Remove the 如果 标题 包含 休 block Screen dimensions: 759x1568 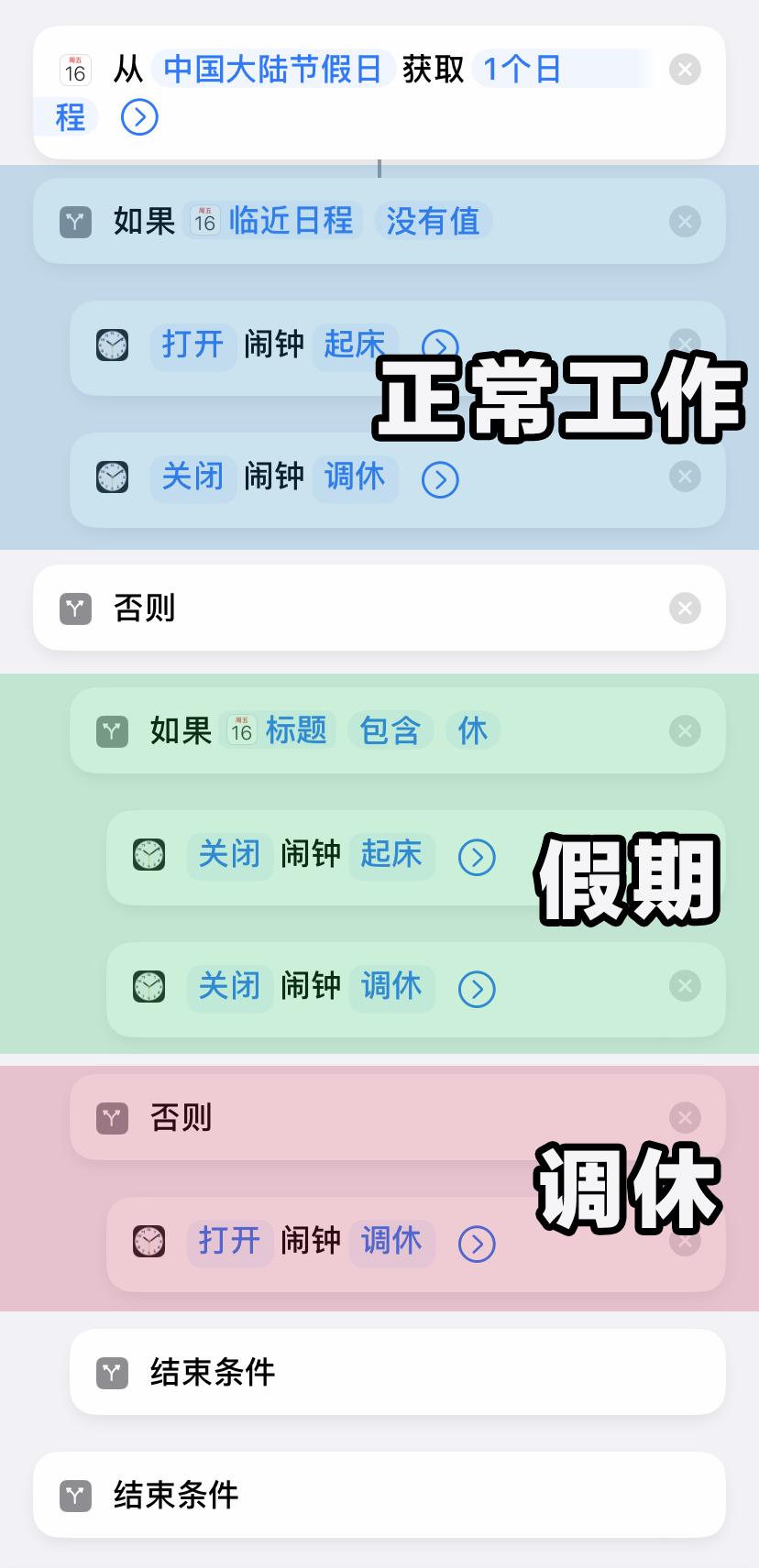[x=685, y=731]
